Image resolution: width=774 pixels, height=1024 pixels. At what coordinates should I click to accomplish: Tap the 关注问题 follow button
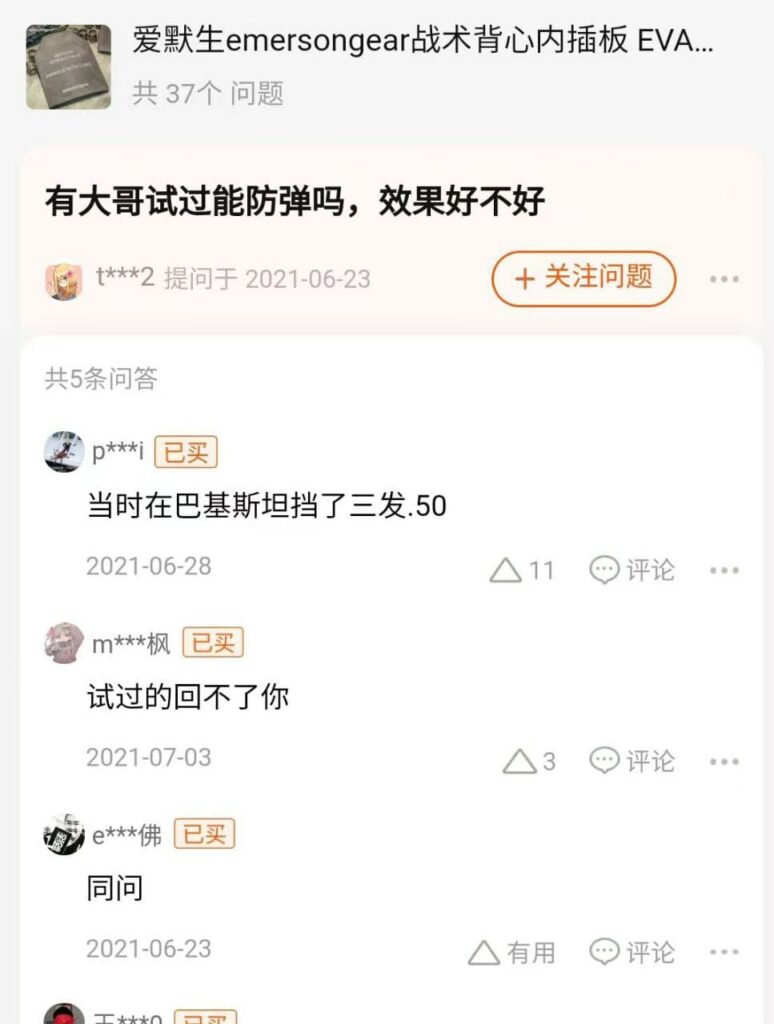pyautogui.click(x=583, y=278)
